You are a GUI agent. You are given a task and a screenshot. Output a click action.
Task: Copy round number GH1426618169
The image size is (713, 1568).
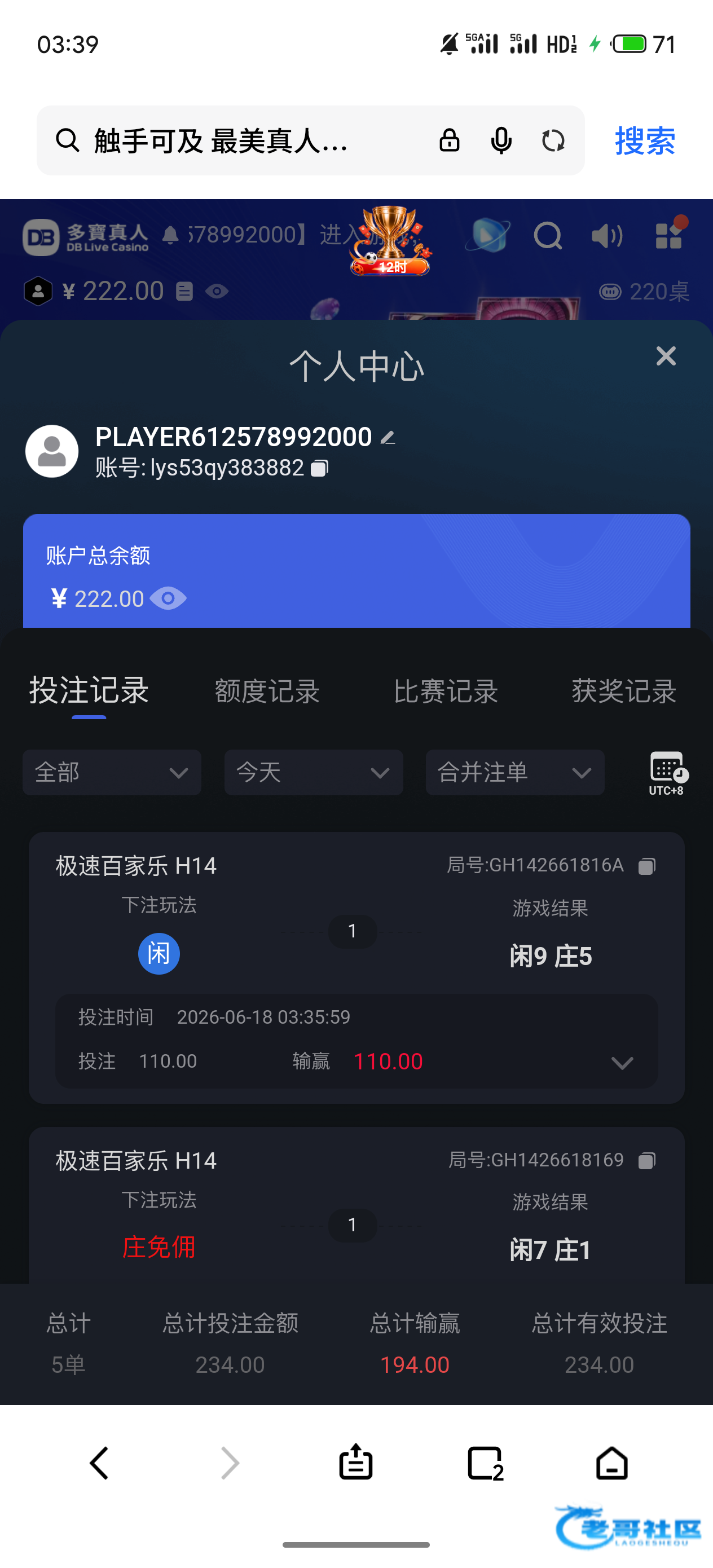coord(646,1161)
